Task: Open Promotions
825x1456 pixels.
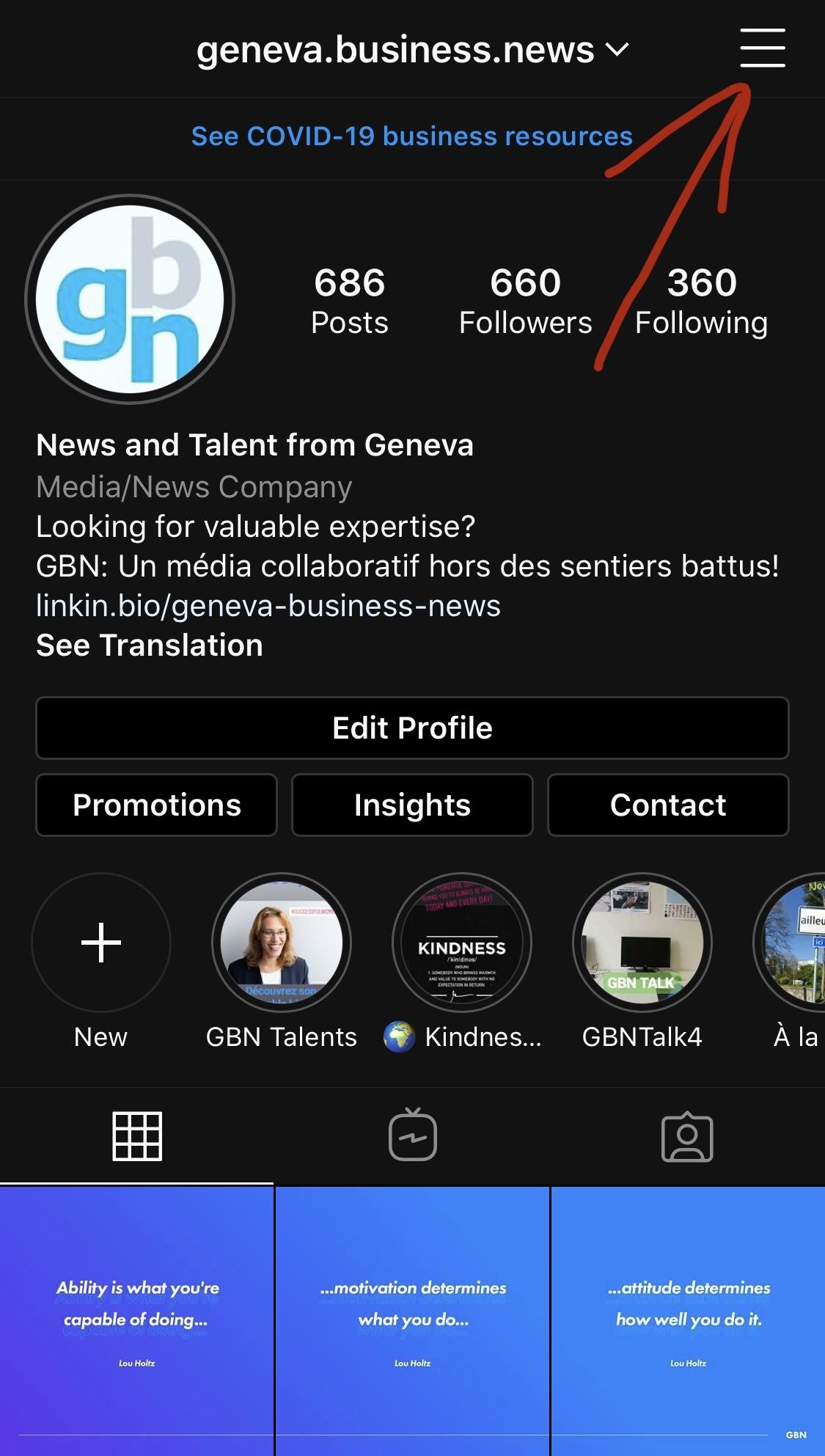Action: (x=157, y=805)
